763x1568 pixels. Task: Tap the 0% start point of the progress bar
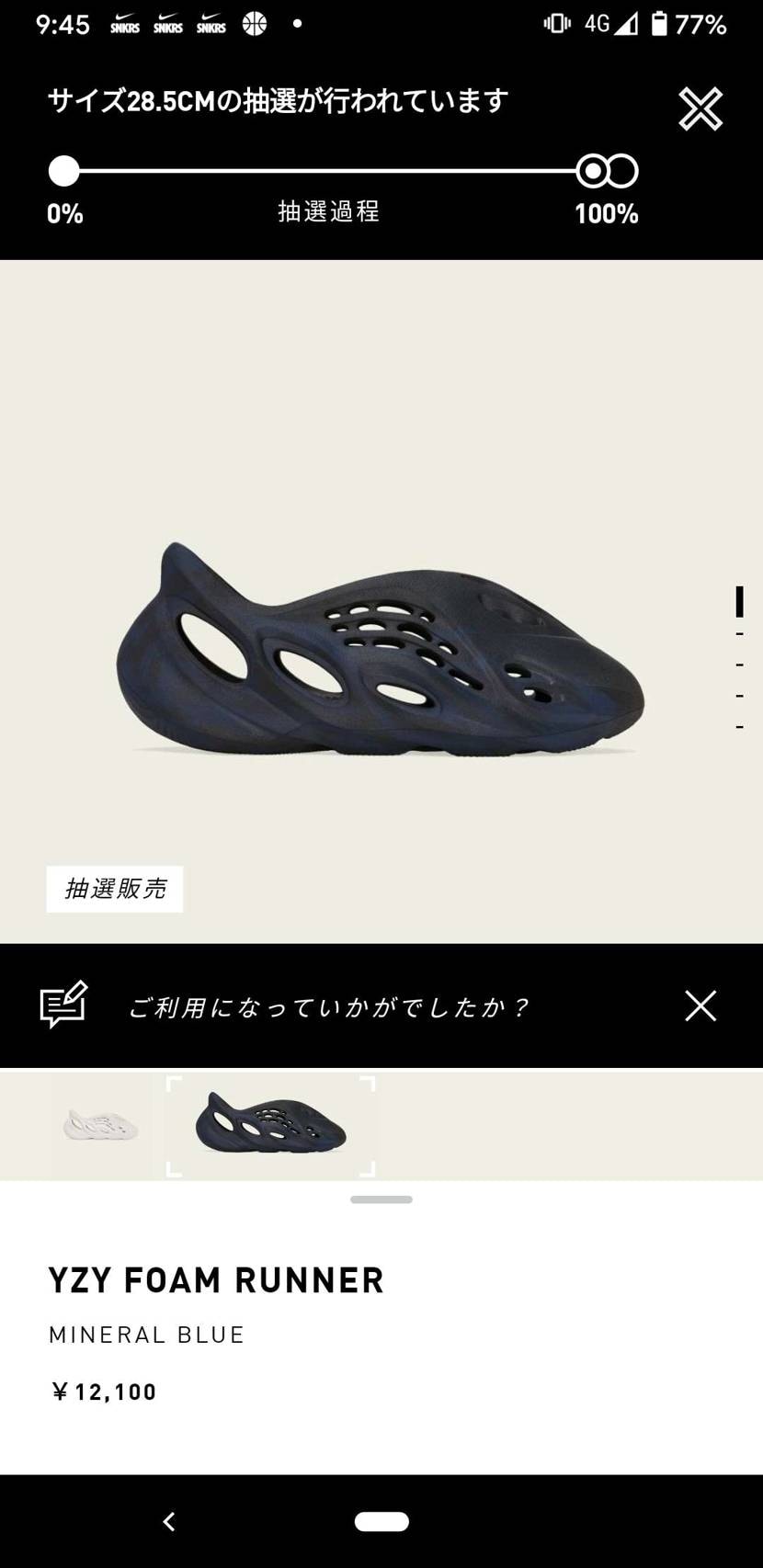(x=63, y=170)
